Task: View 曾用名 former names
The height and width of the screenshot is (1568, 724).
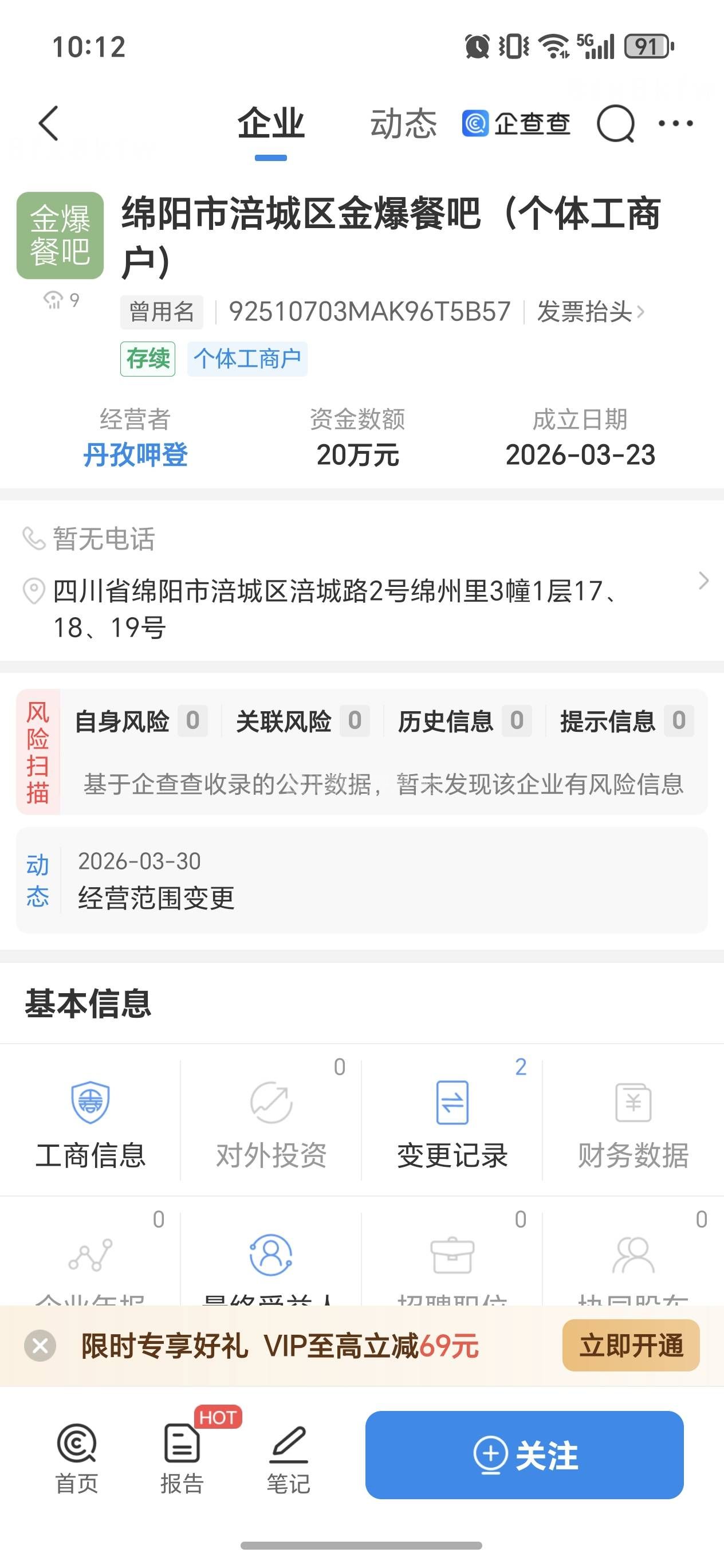Action: (161, 312)
